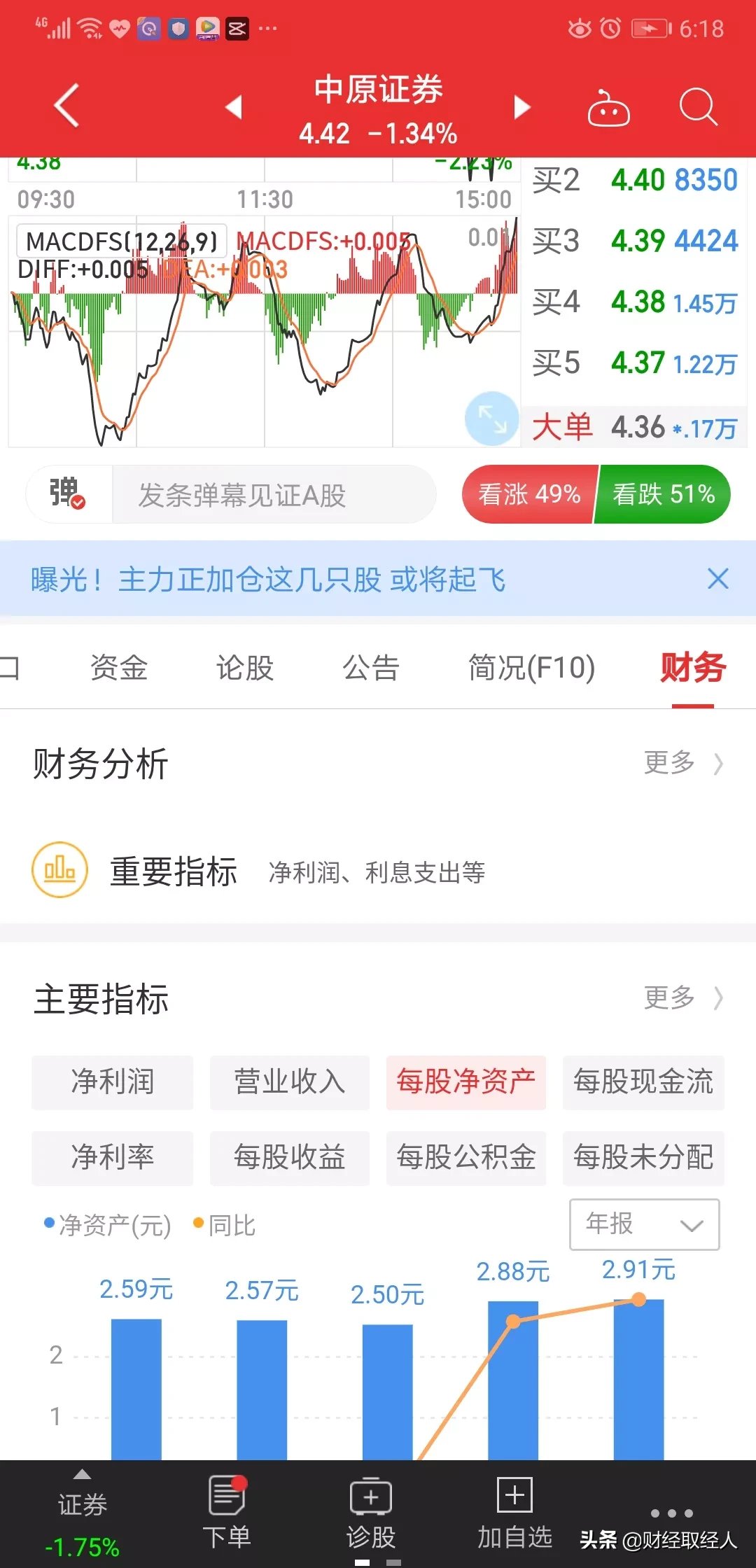The width and height of the screenshot is (756, 1568).
Task: Switch to the next stock arrow
Action: [x=522, y=107]
